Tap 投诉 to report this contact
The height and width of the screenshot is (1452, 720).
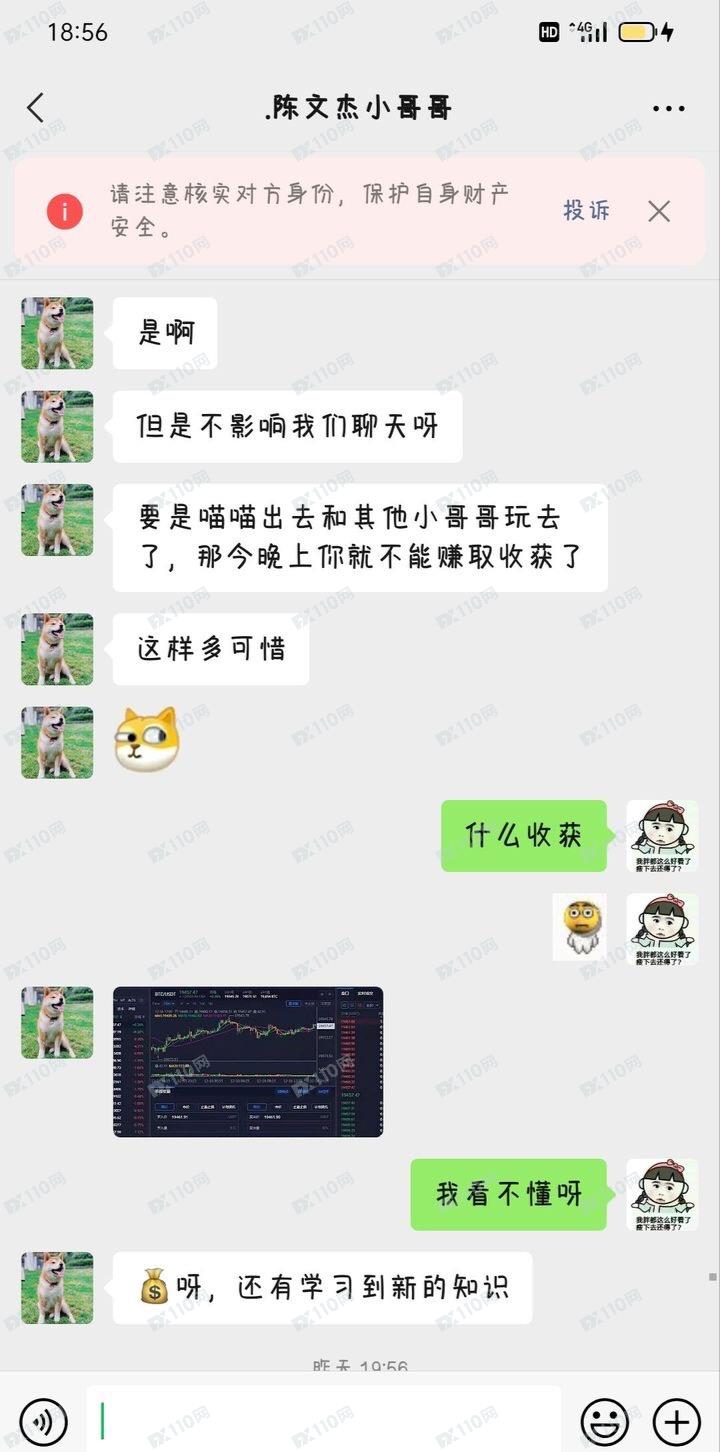coord(587,211)
